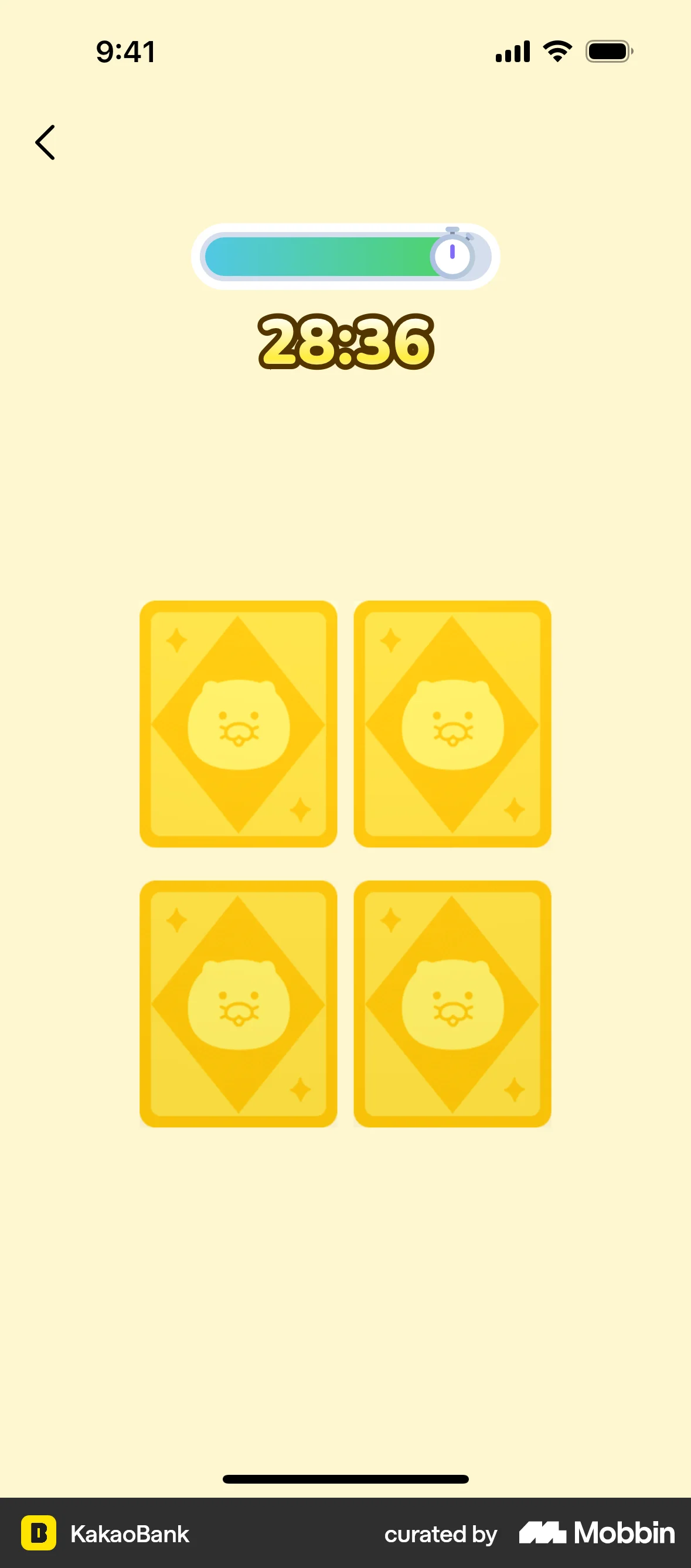Tap the battery indicator
The image size is (691, 1568).
[609, 51]
